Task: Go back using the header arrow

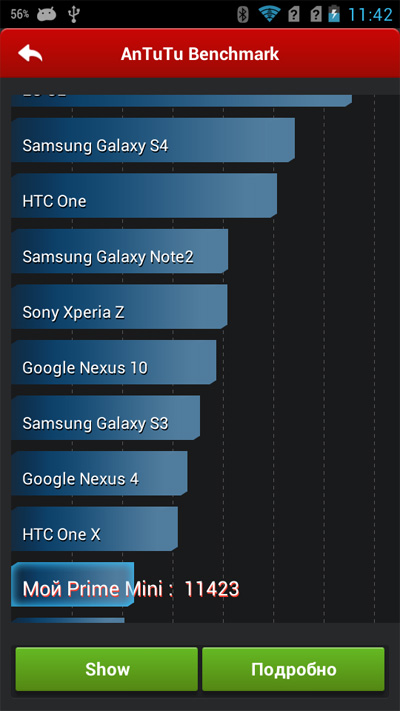Action: (30, 54)
